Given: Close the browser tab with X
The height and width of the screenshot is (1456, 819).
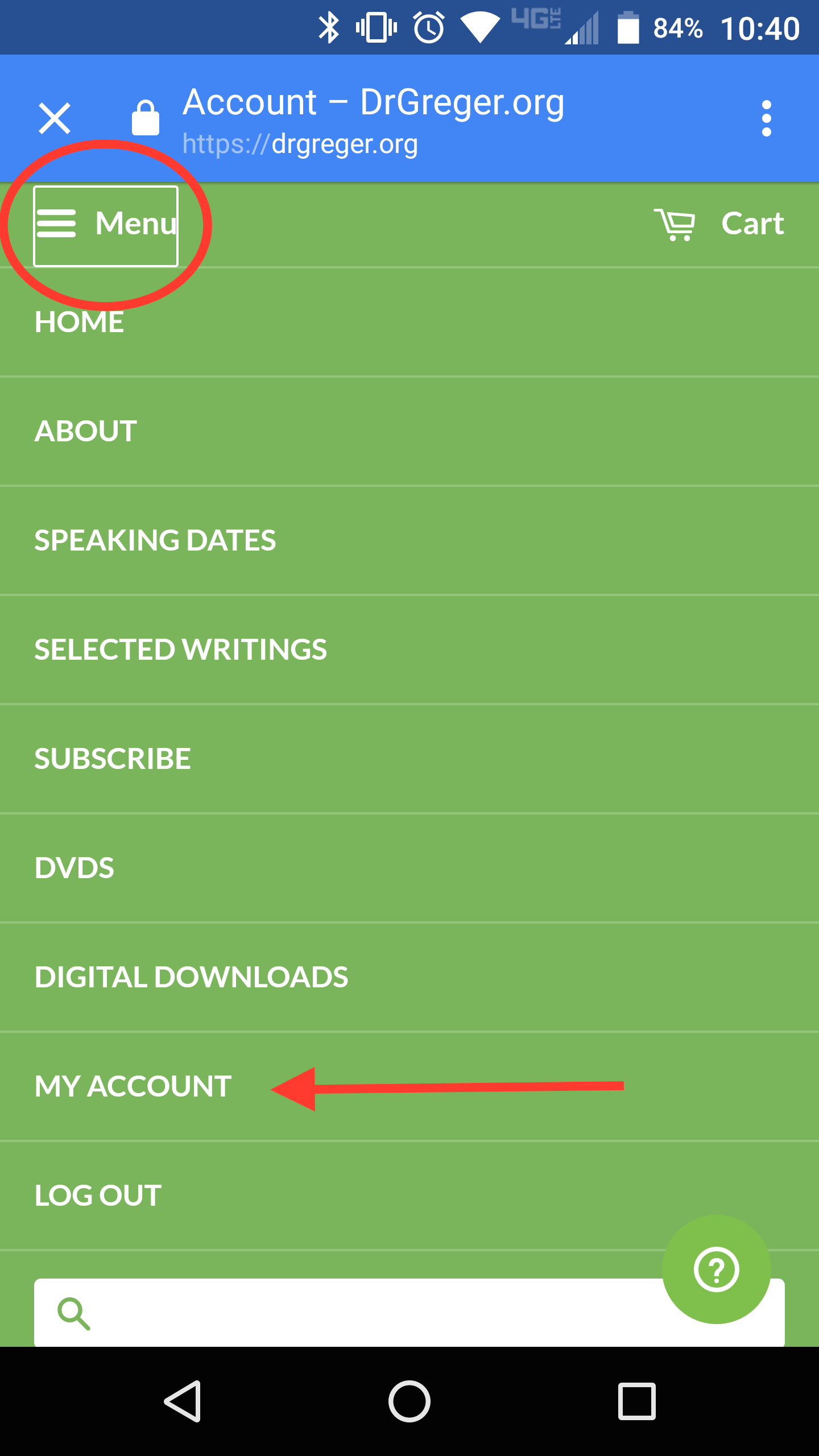Looking at the screenshot, I should [x=55, y=118].
